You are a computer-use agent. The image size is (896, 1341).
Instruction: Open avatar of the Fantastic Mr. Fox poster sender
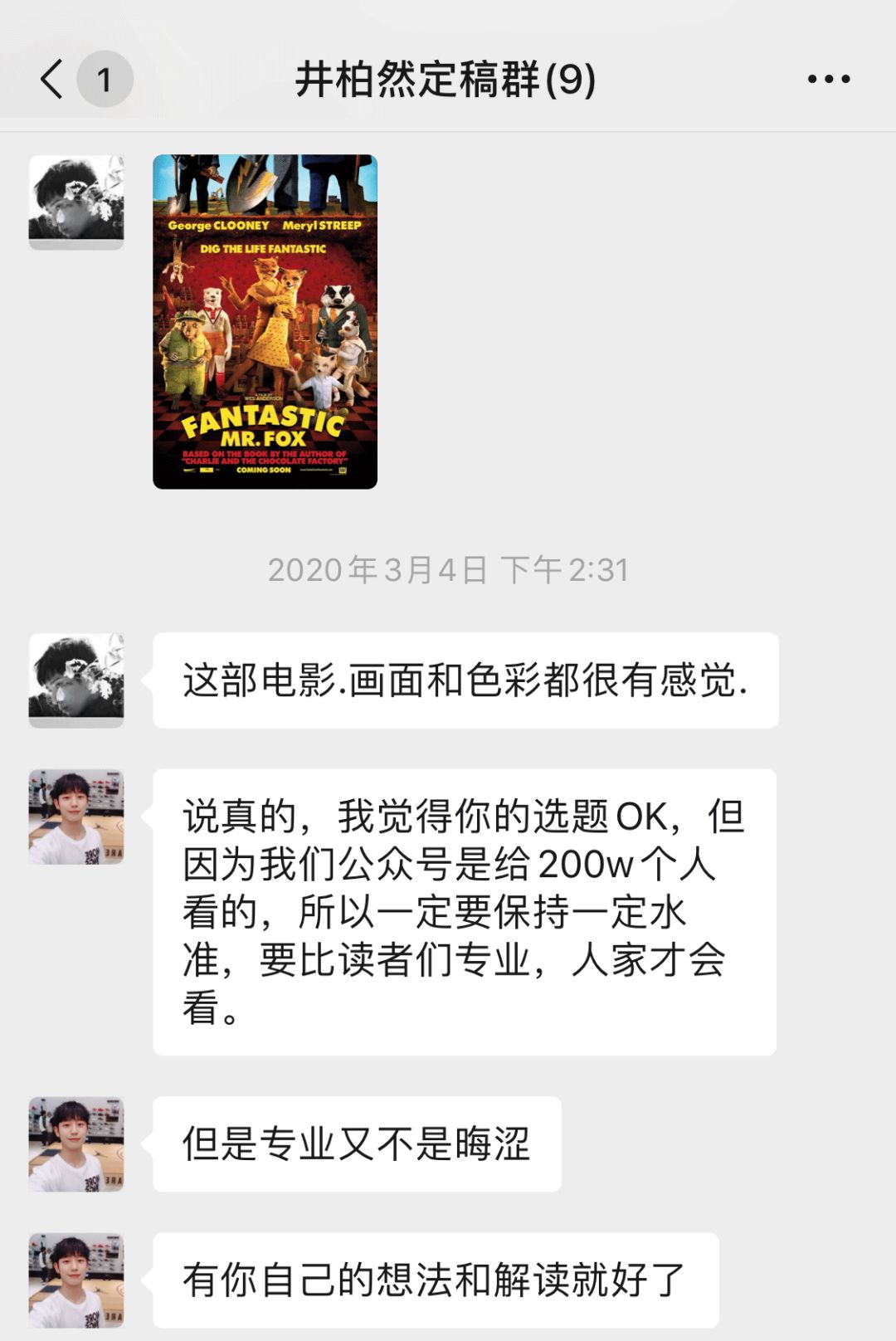[76, 202]
